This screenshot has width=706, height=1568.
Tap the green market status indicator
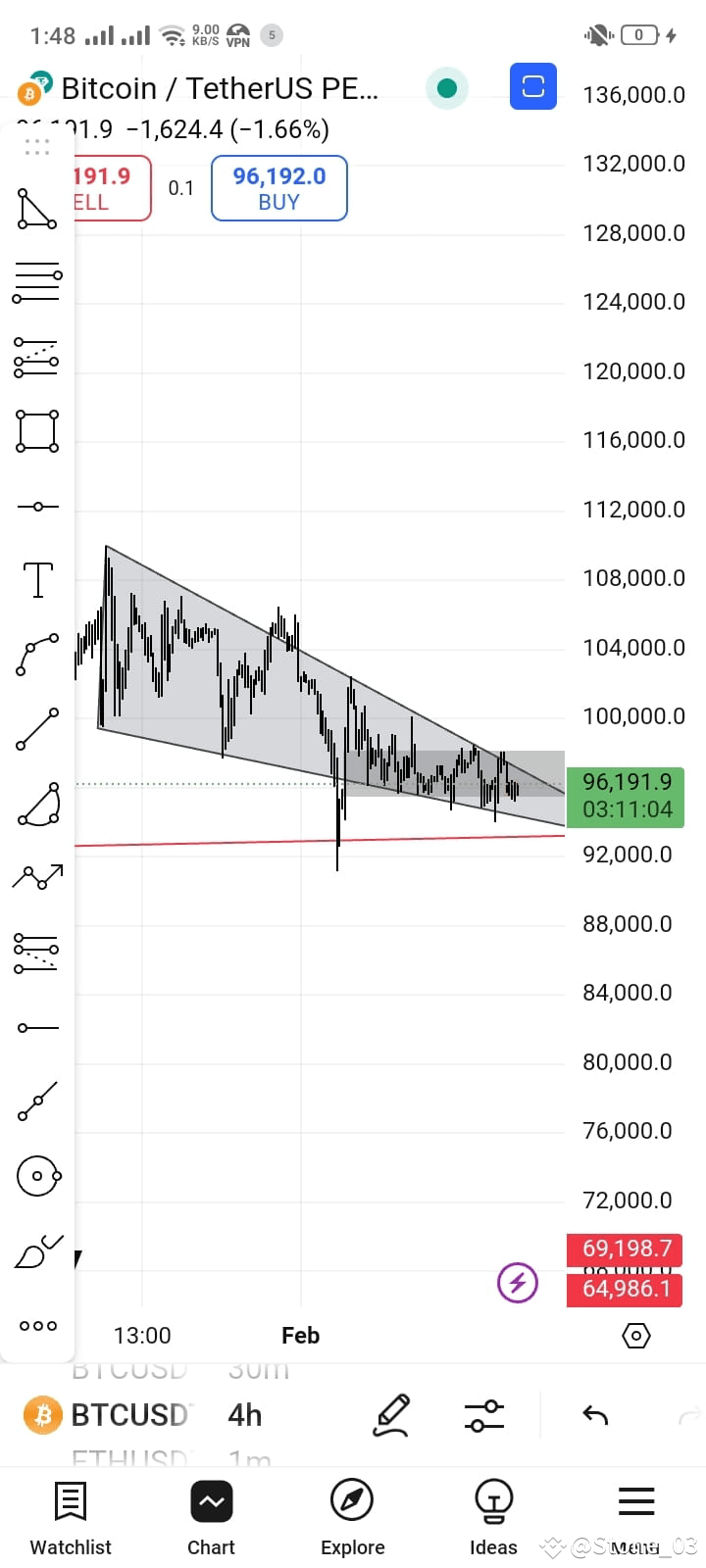(x=447, y=87)
